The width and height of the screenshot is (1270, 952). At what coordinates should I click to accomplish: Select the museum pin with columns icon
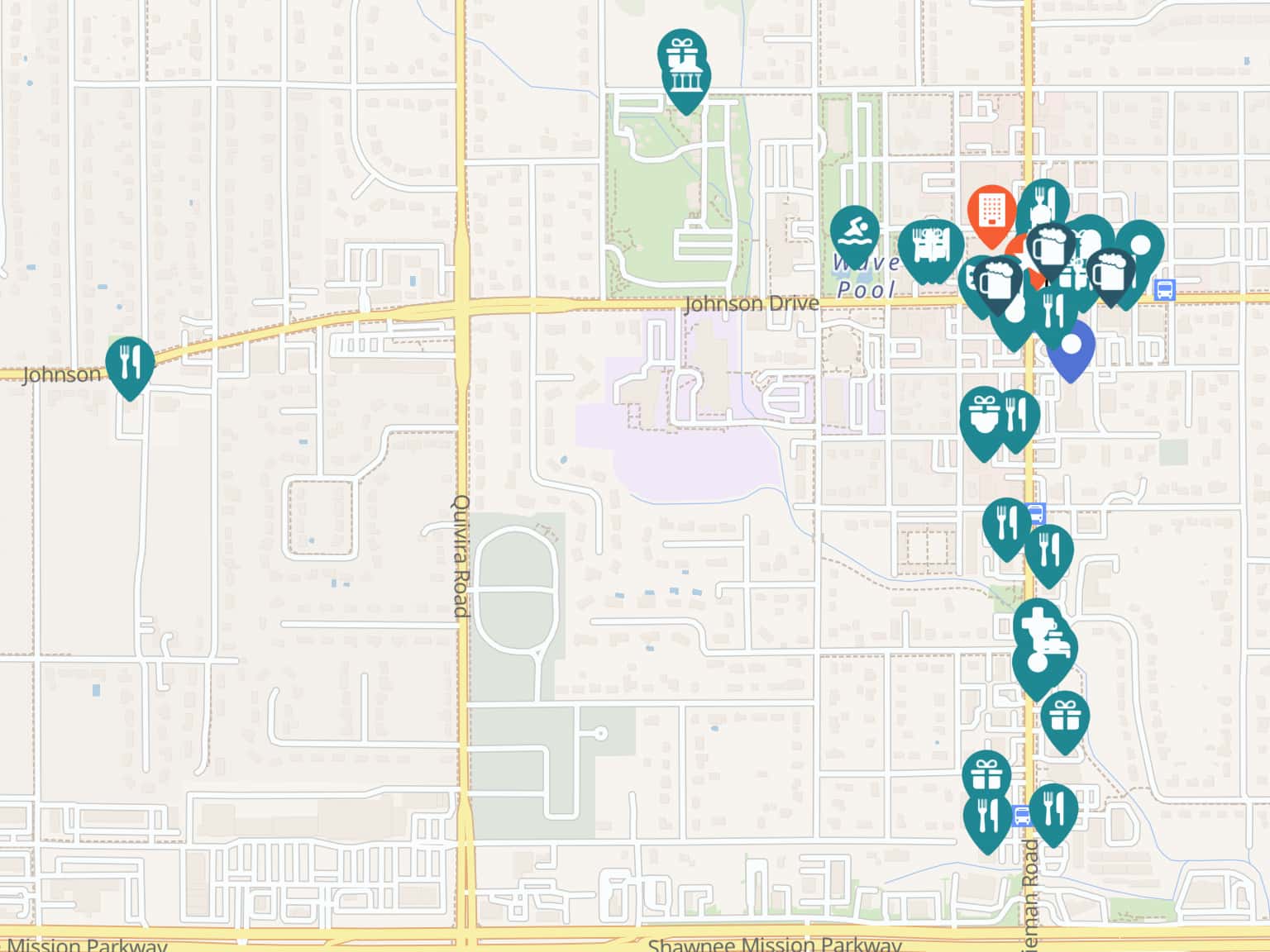point(686,79)
